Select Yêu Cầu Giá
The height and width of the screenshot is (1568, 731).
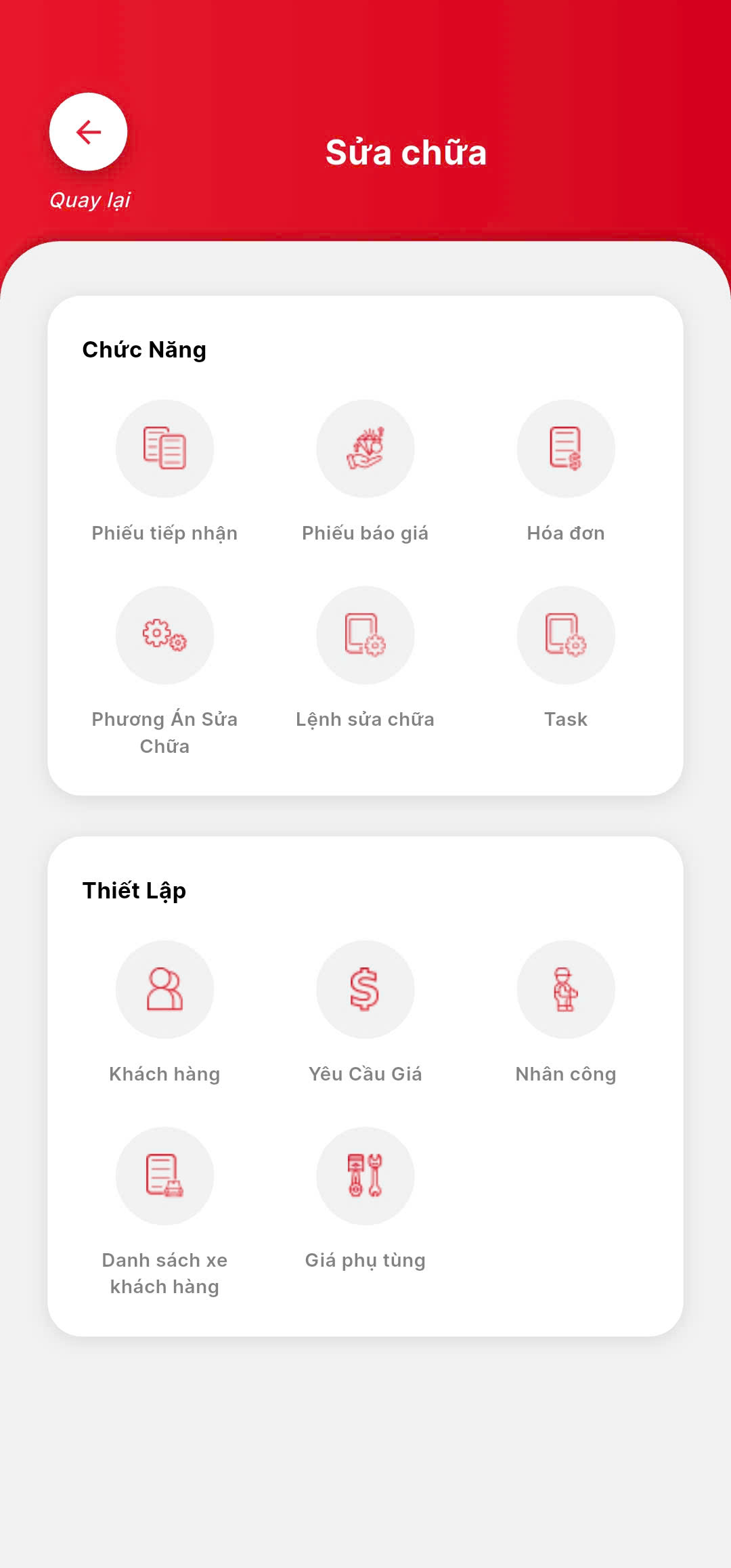pyautogui.click(x=365, y=989)
